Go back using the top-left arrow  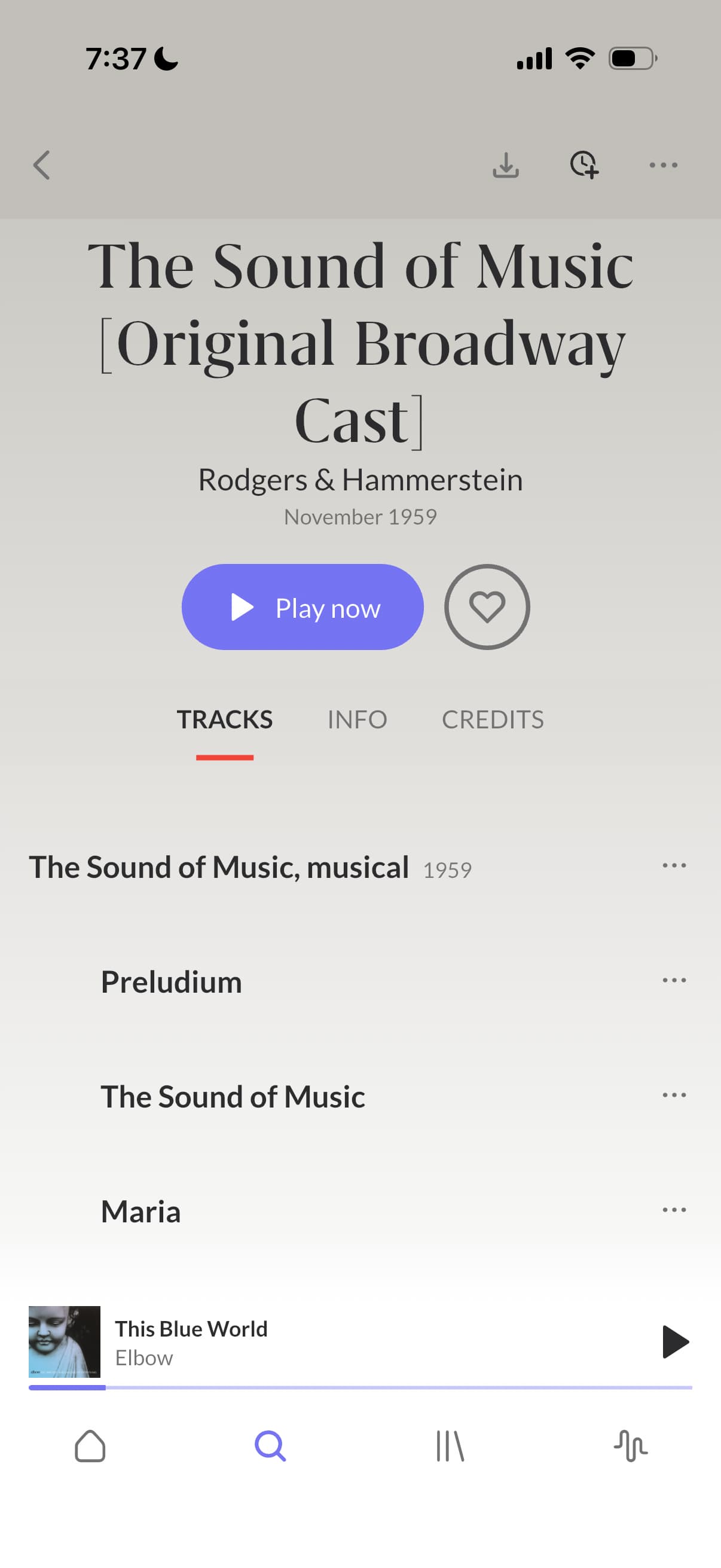41,166
